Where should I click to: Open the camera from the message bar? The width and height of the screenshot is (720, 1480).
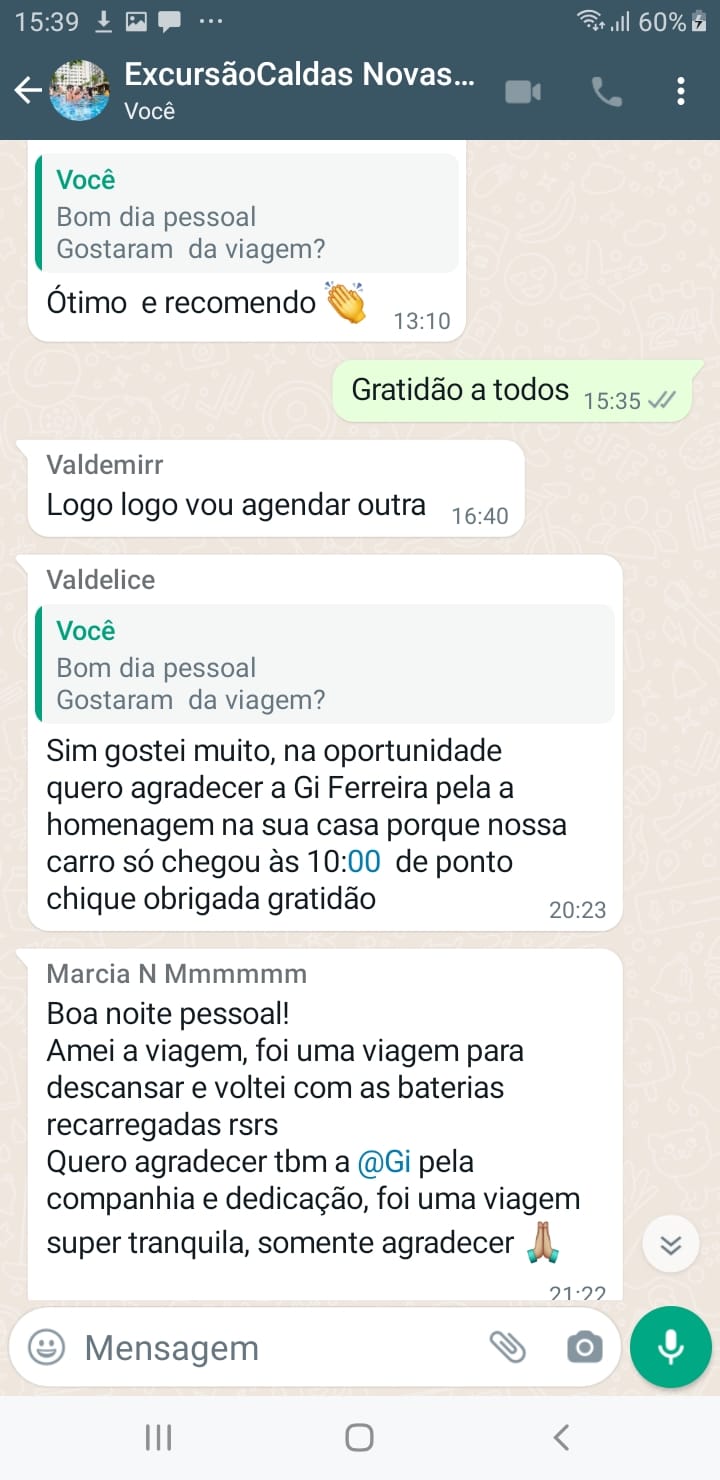coord(584,1348)
